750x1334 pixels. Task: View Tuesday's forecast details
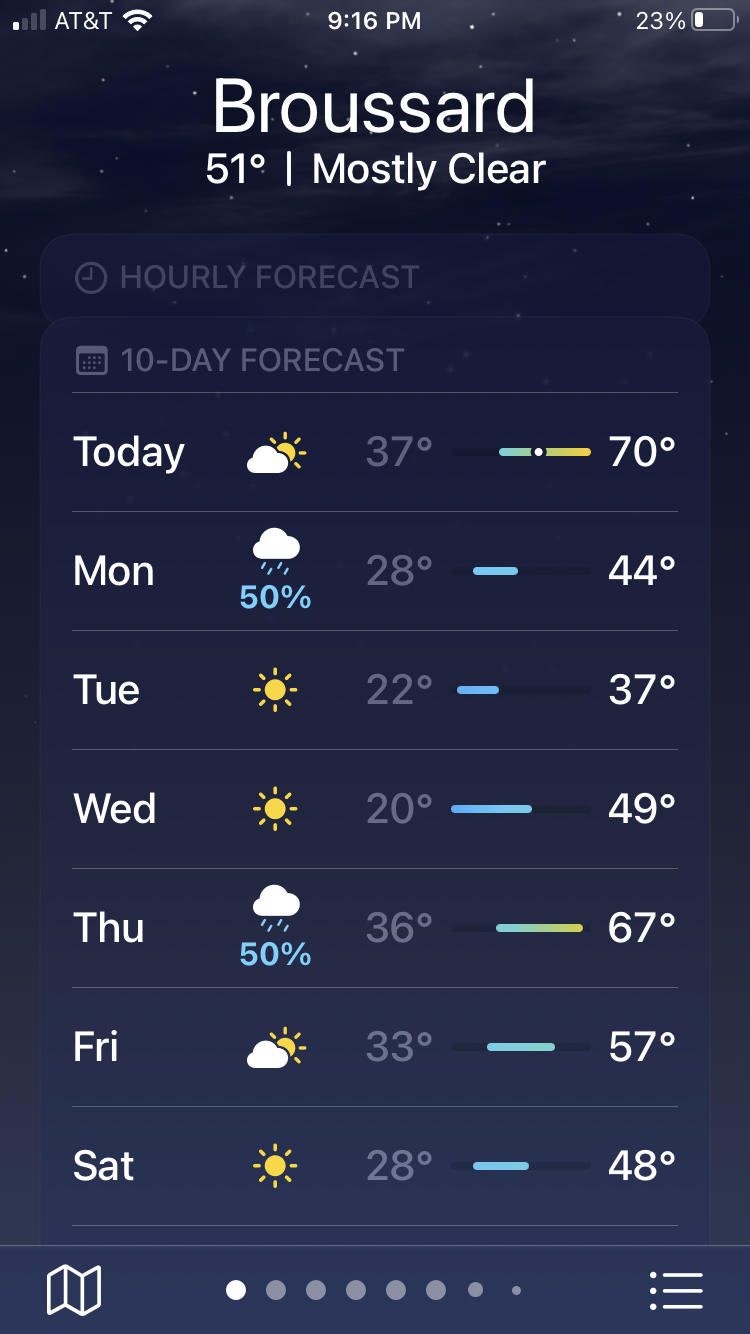point(375,690)
